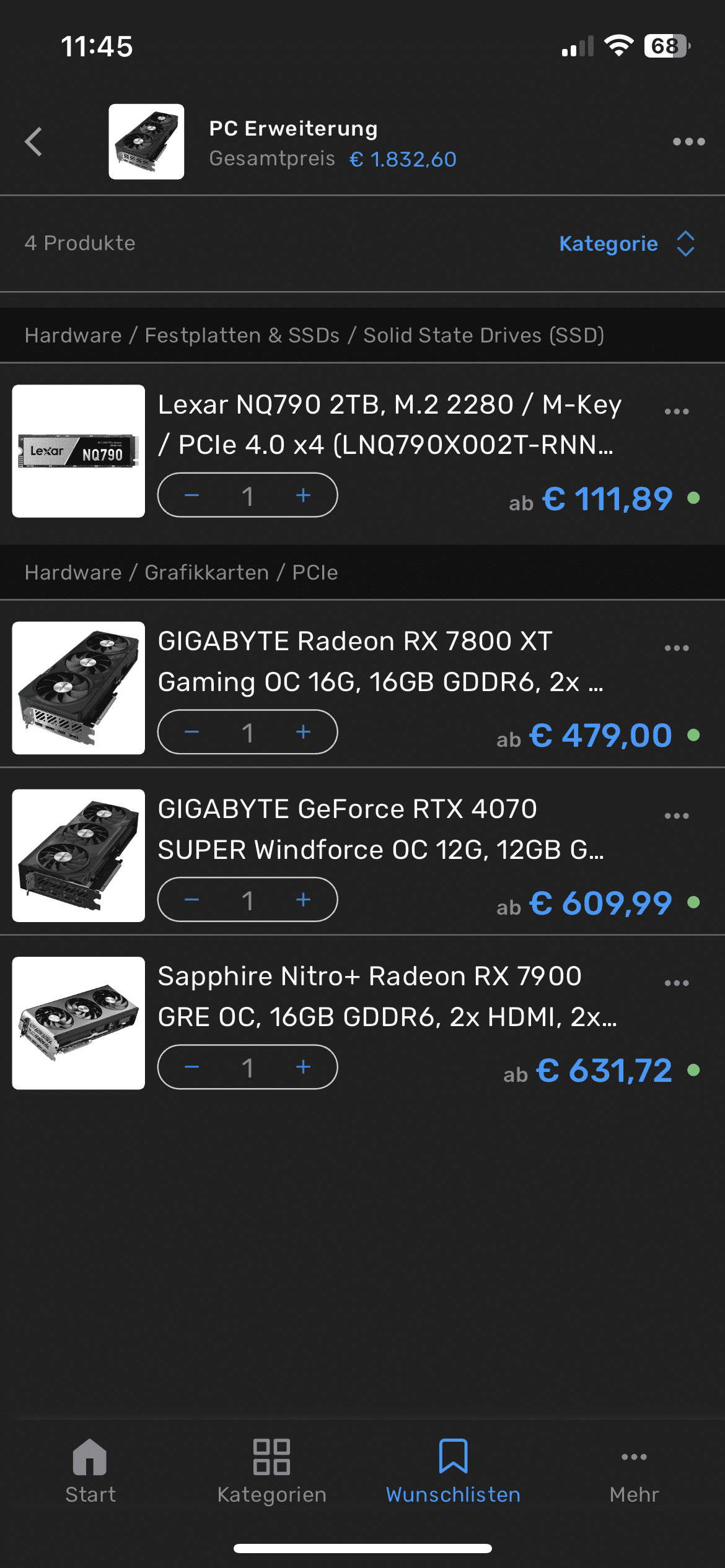Open GIGABYTE GeForce RTX 4070 SUPER product
This screenshot has height=1568, width=725.
[x=379, y=829]
